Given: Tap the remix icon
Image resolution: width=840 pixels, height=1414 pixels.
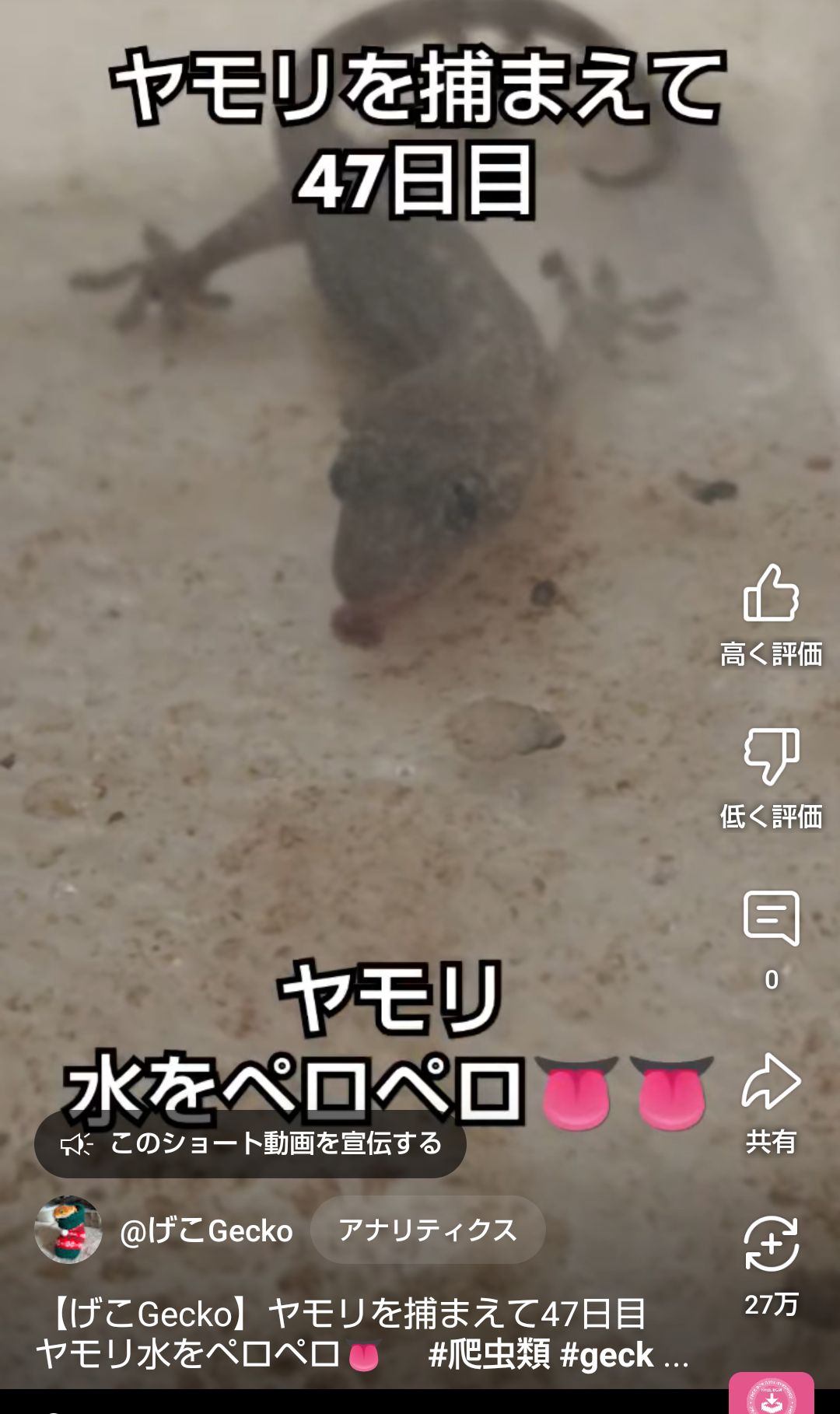Looking at the screenshot, I should click(771, 1244).
